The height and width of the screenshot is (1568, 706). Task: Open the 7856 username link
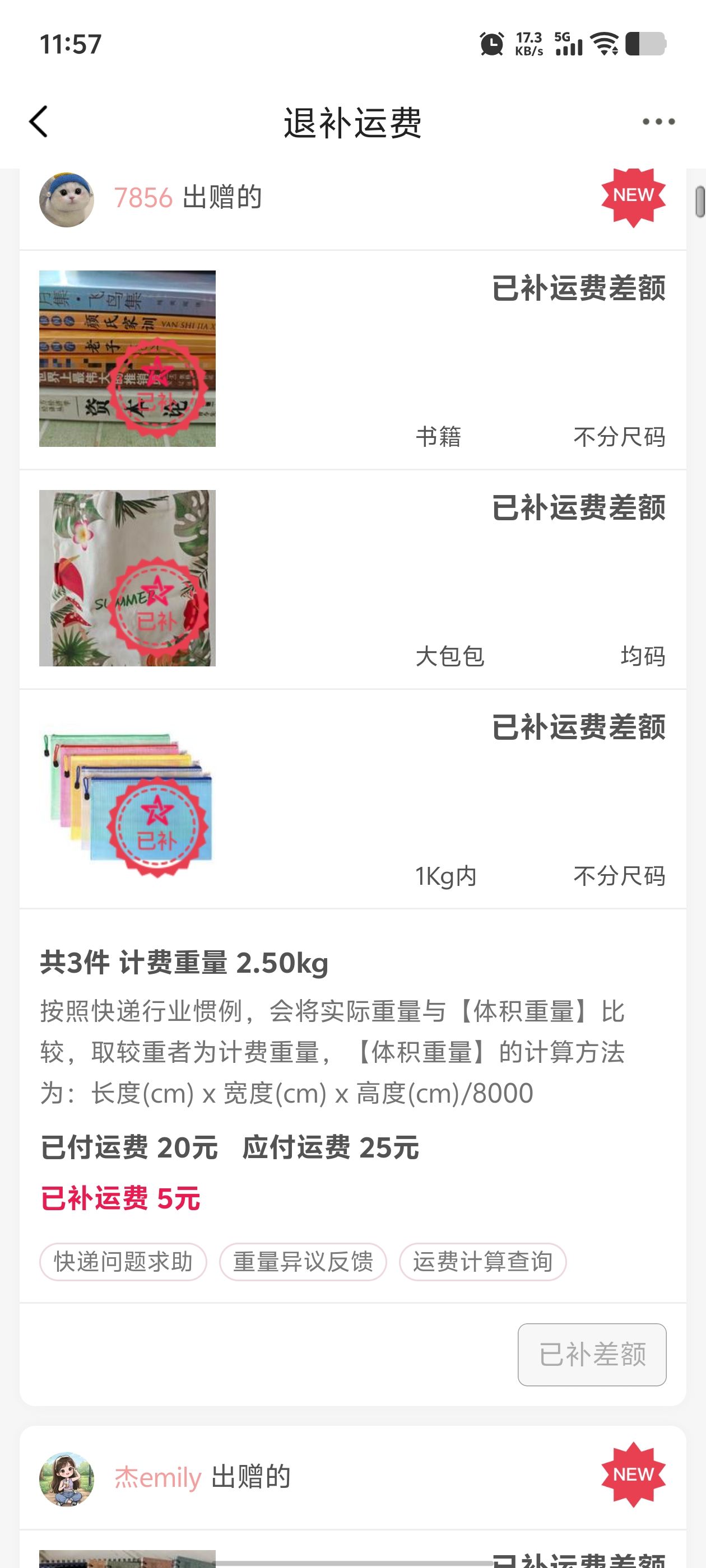click(x=144, y=198)
